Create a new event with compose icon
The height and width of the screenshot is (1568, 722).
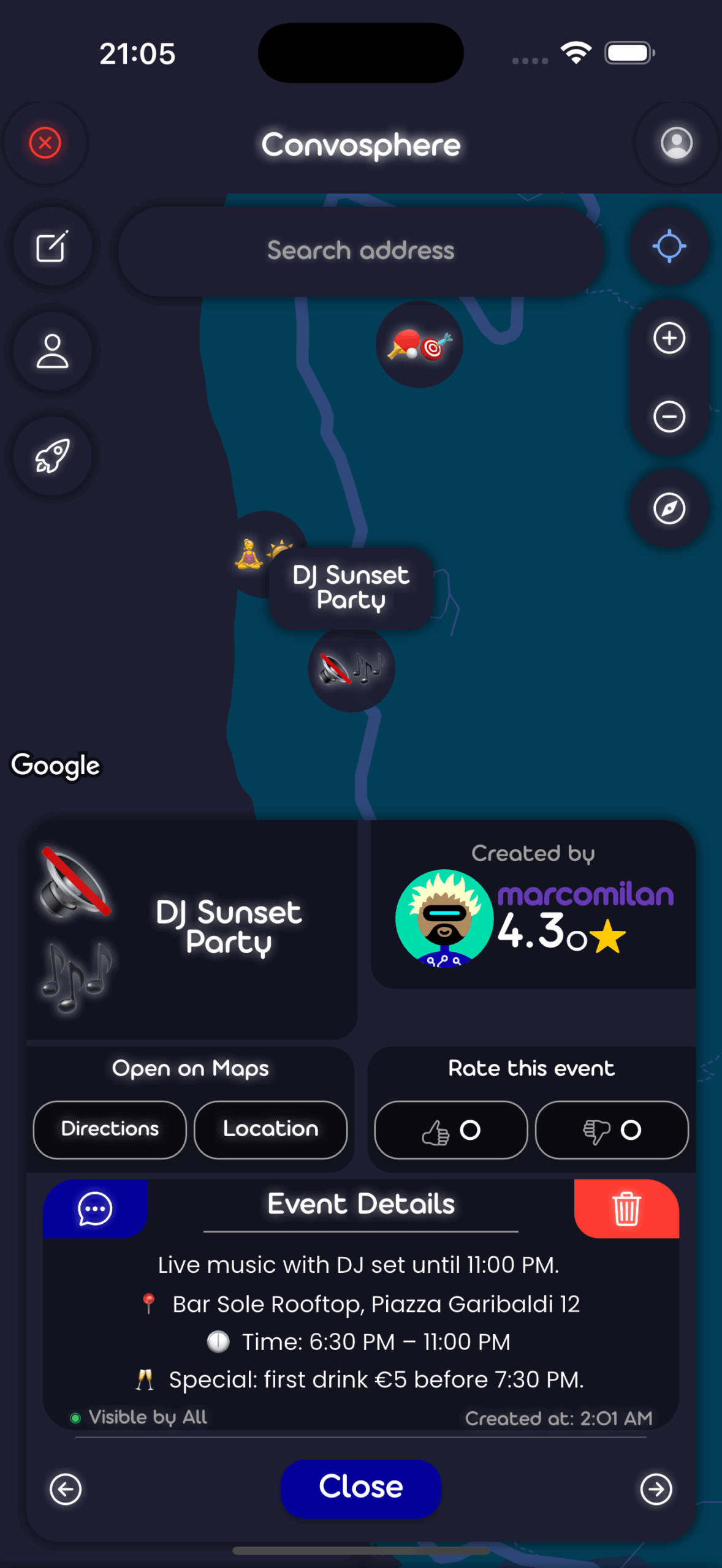[x=53, y=247]
